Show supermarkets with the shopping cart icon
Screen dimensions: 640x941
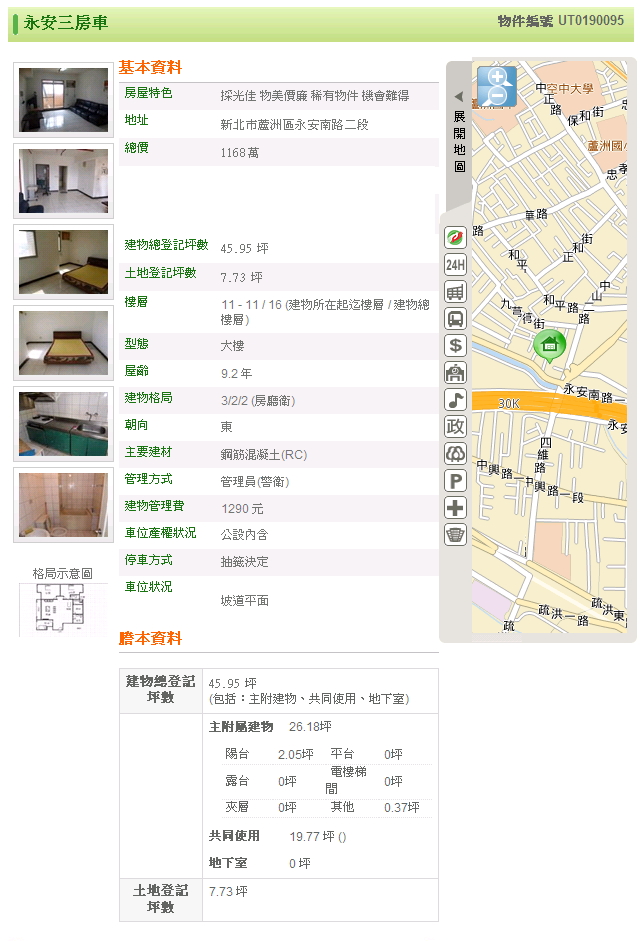[x=455, y=292]
